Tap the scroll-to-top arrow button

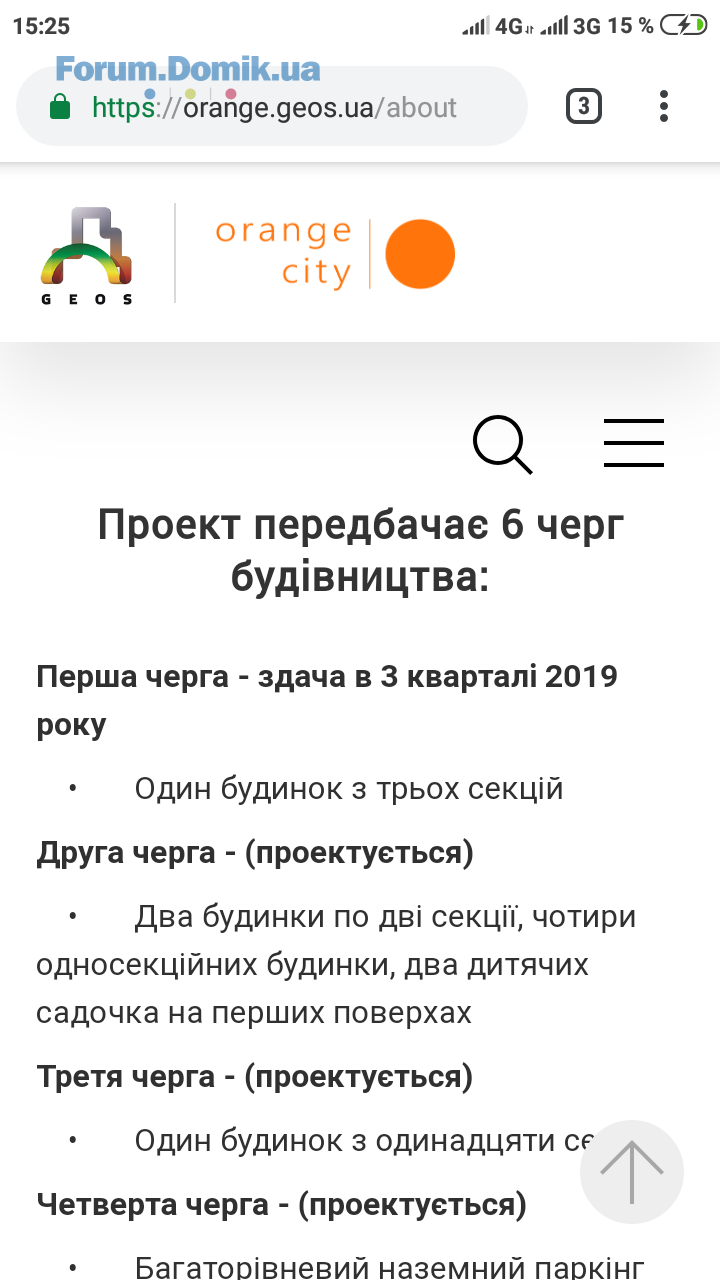(632, 1172)
